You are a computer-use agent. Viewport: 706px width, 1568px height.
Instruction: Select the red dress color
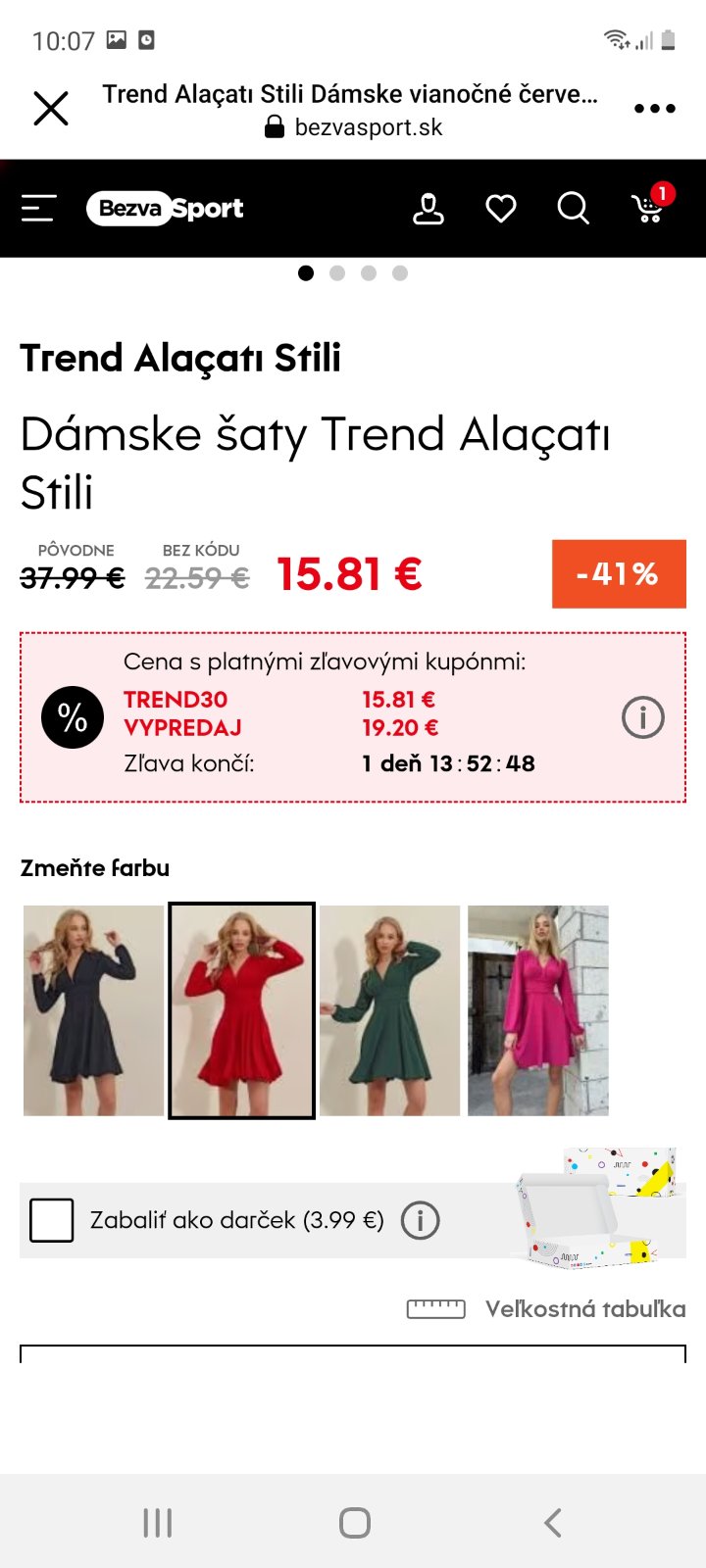(241, 1010)
